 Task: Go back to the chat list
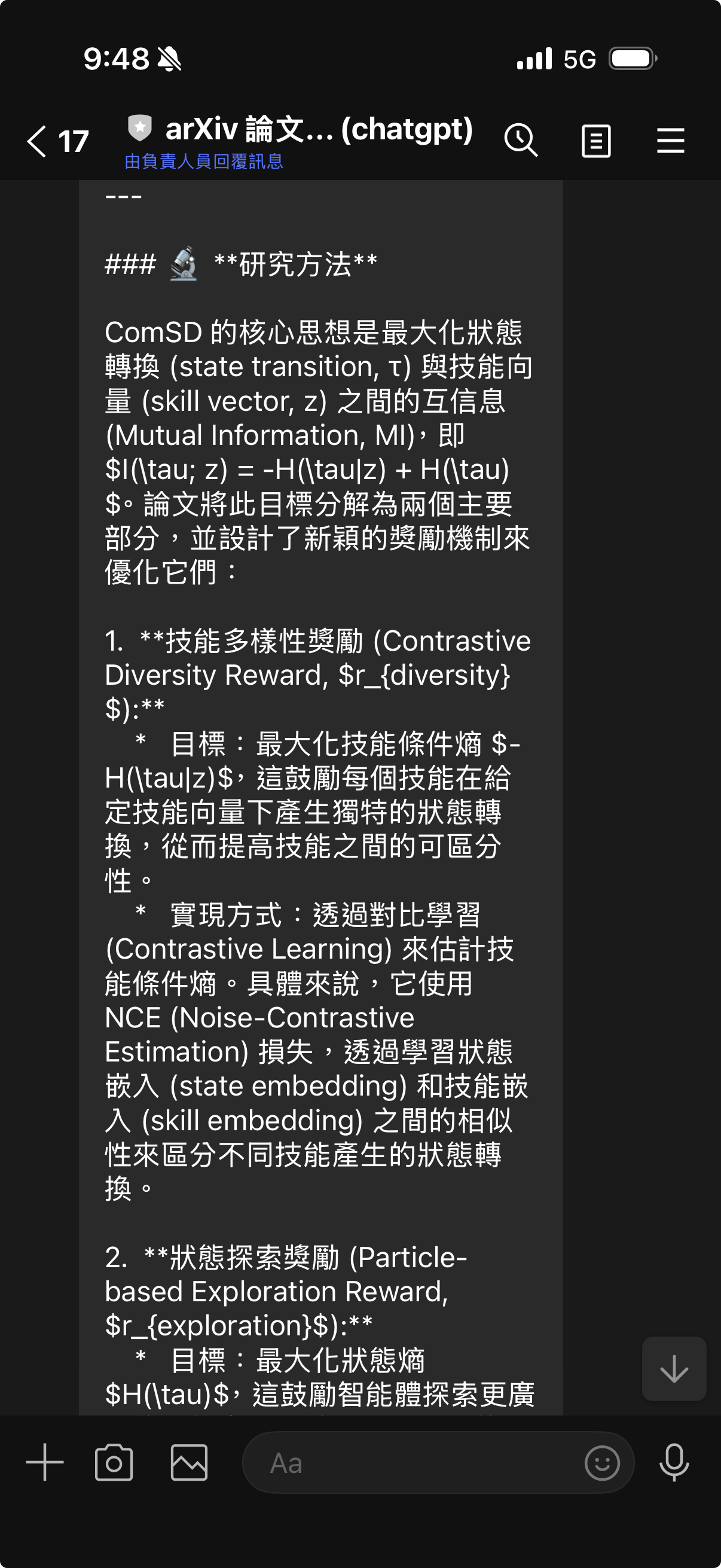(38, 141)
